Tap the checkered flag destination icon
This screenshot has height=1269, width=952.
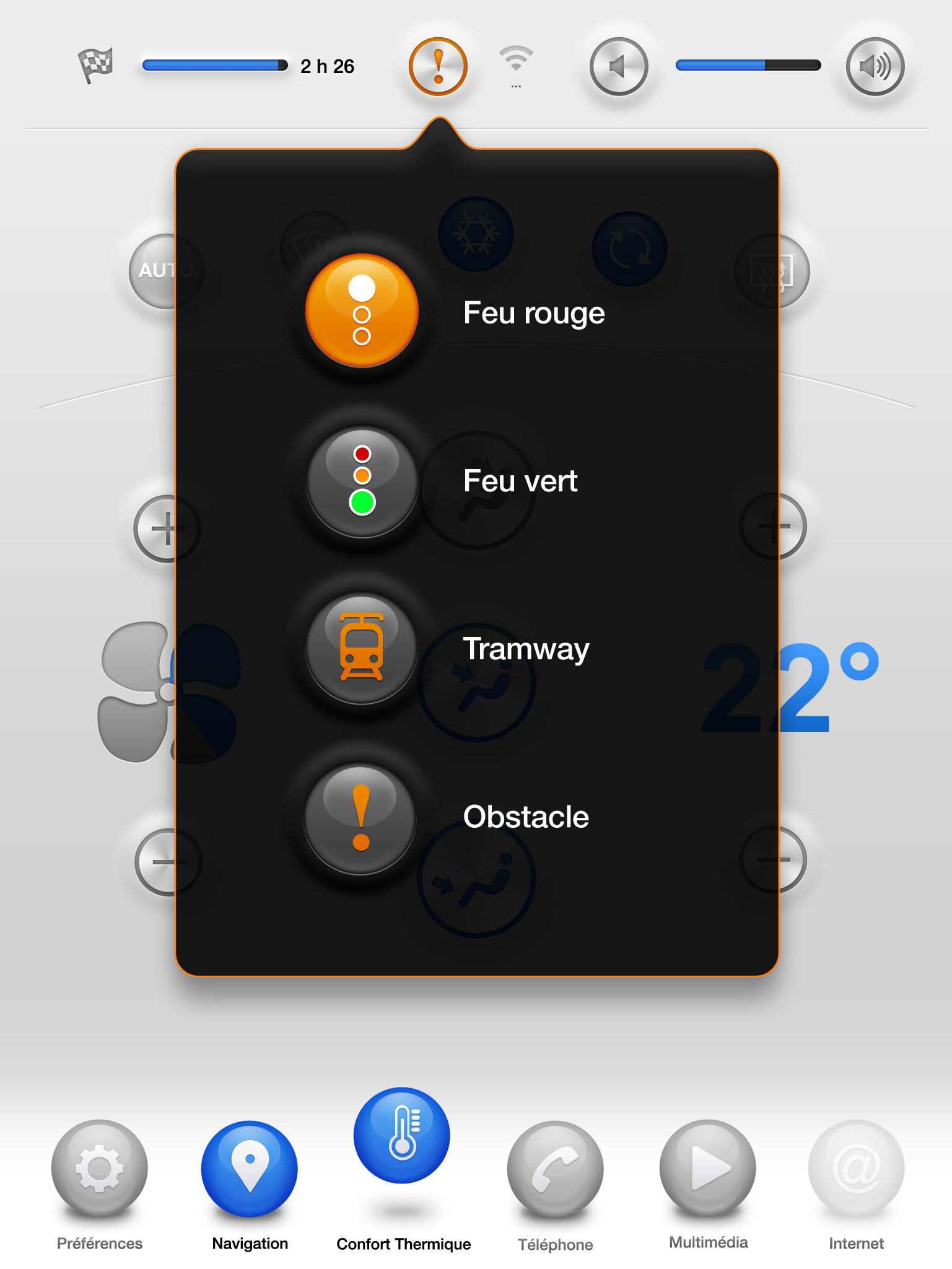[96, 64]
